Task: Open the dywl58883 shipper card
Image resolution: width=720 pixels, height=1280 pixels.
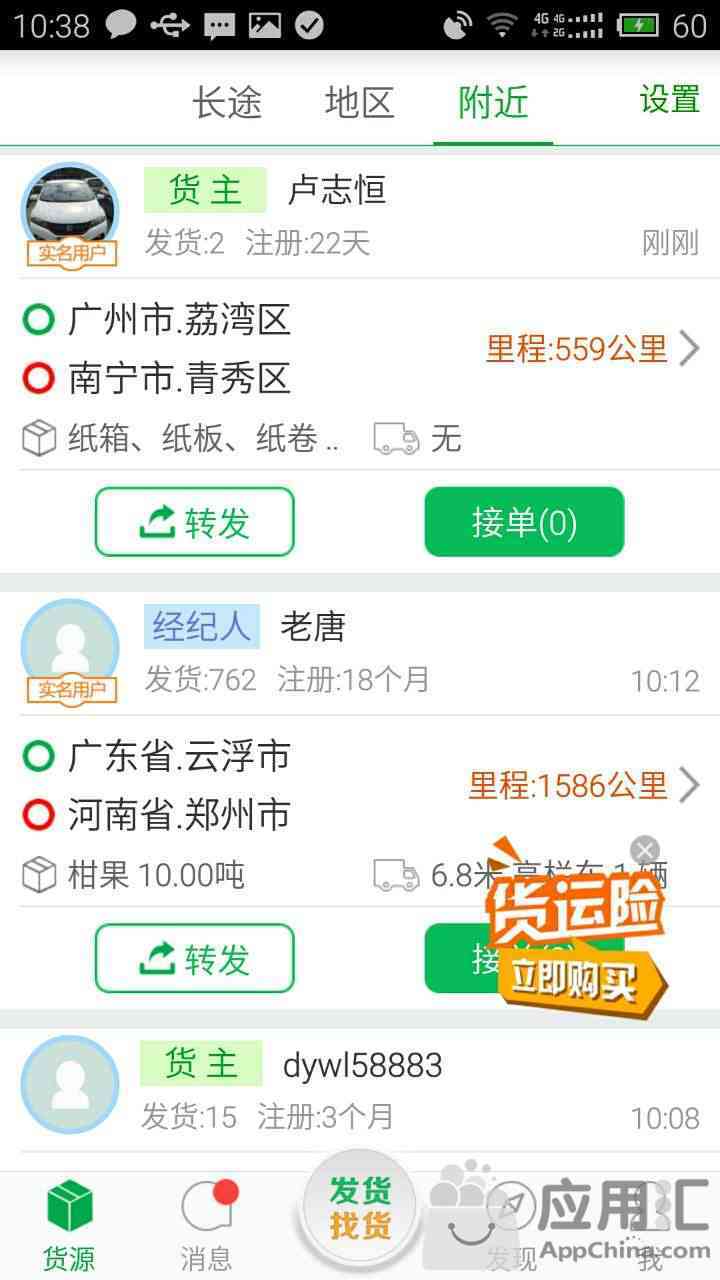Action: pos(360,1090)
